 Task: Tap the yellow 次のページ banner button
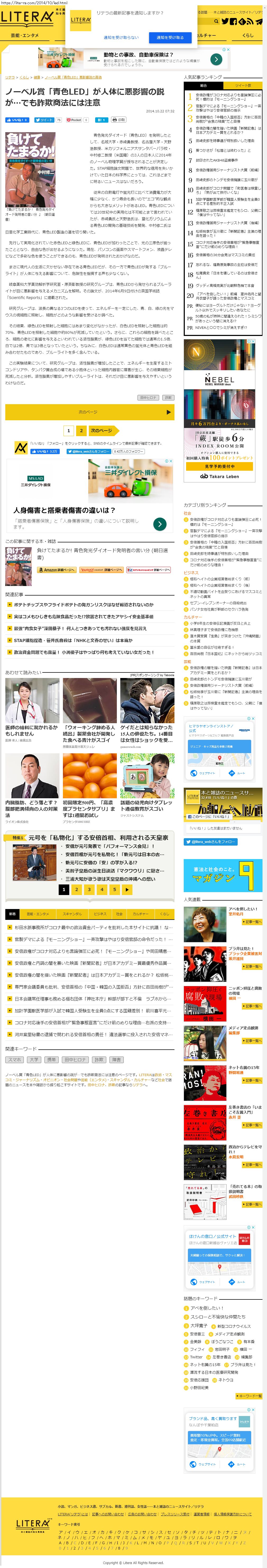point(89,412)
